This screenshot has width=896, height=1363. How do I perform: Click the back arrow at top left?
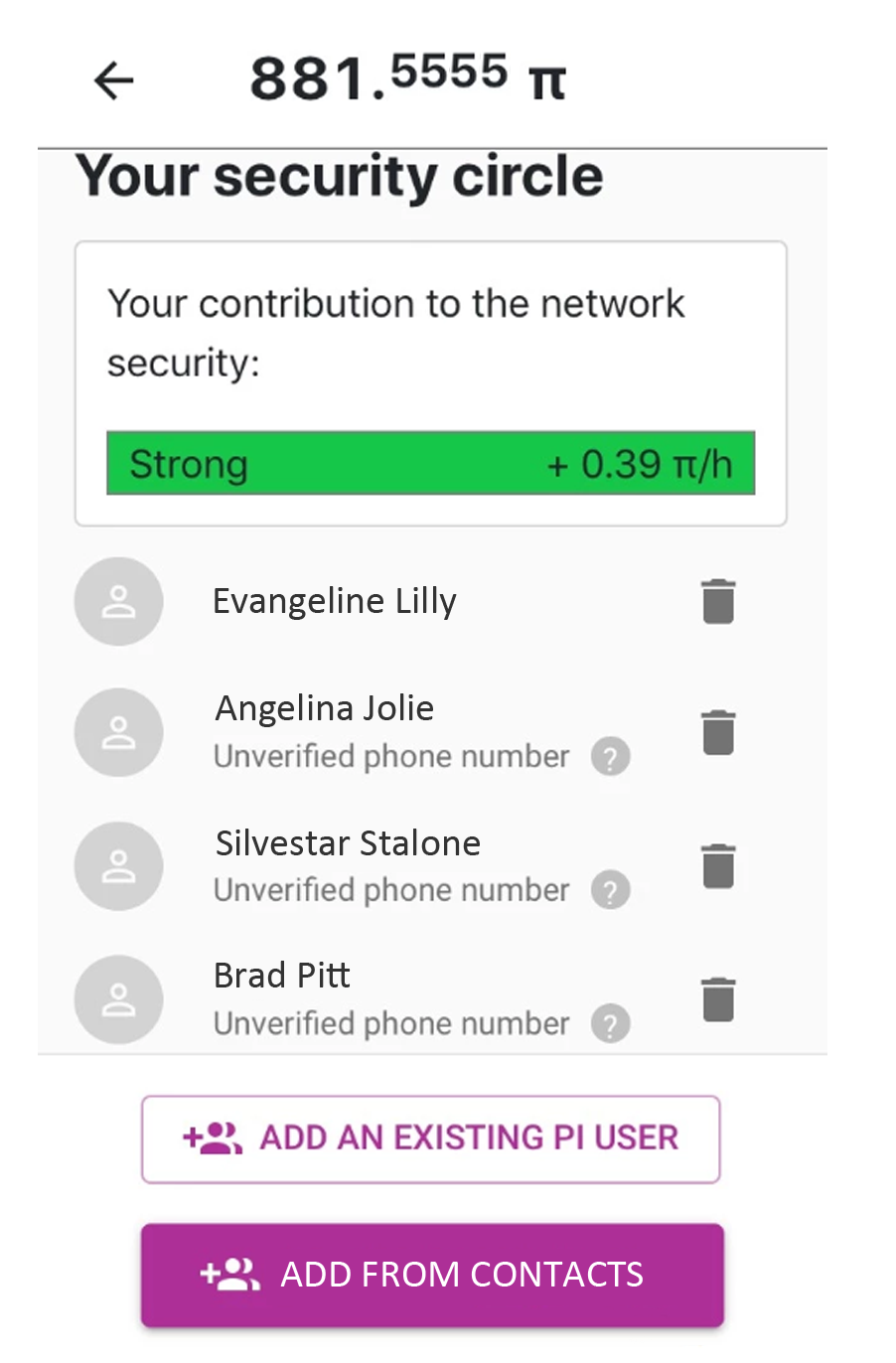coord(112,79)
